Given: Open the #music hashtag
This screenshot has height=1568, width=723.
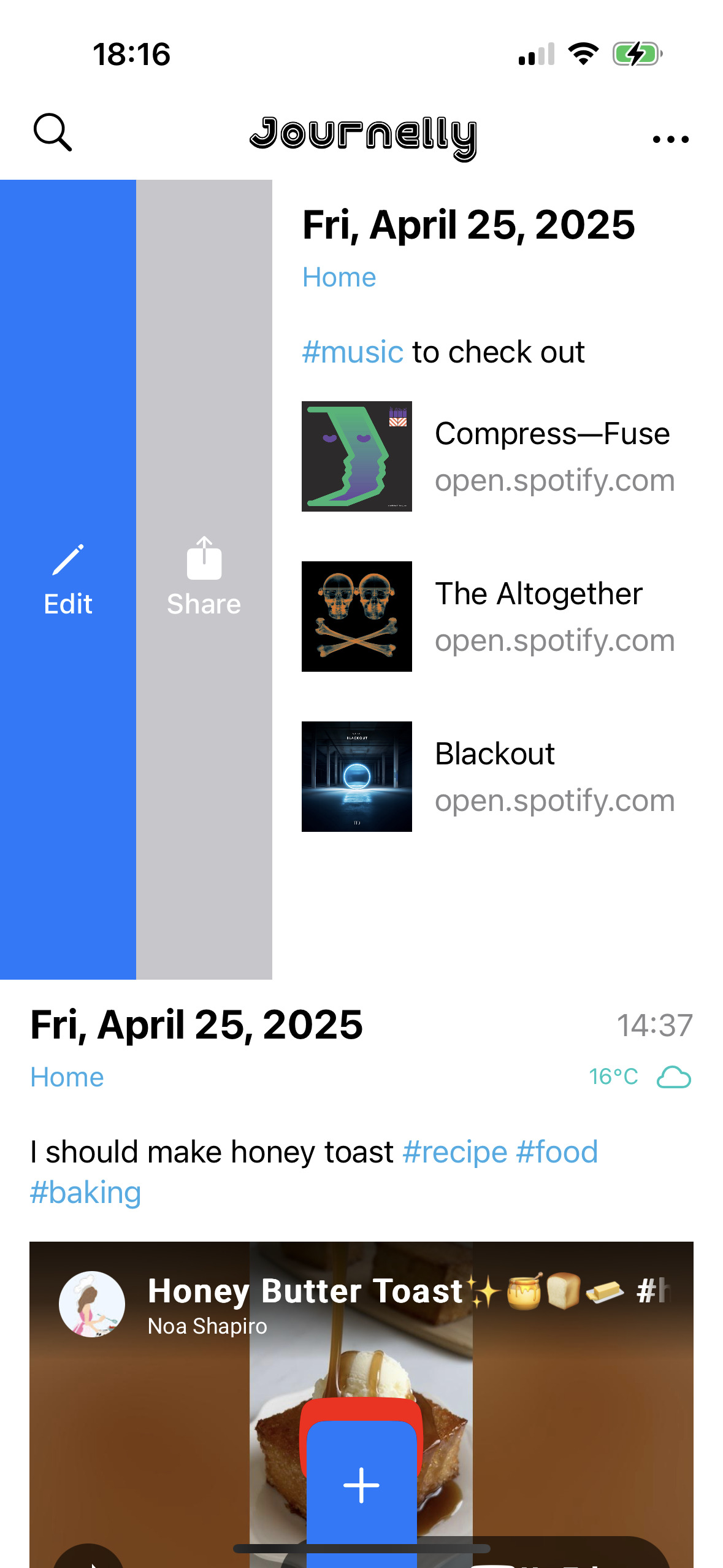Looking at the screenshot, I should point(353,352).
